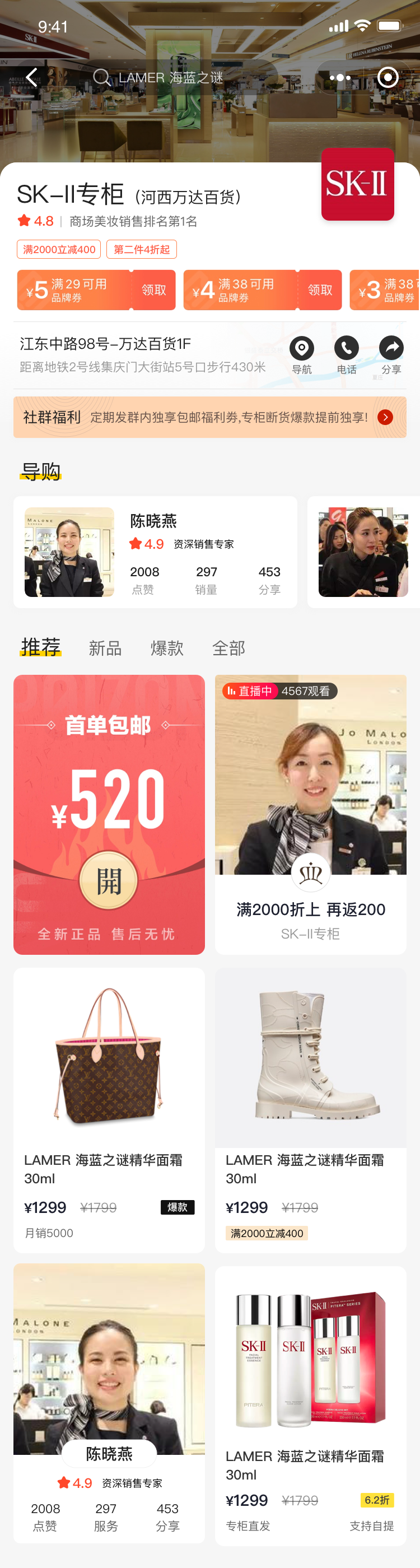Switch to the 全部 tab
This screenshot has height=1568, width=420.
point(228,648)
